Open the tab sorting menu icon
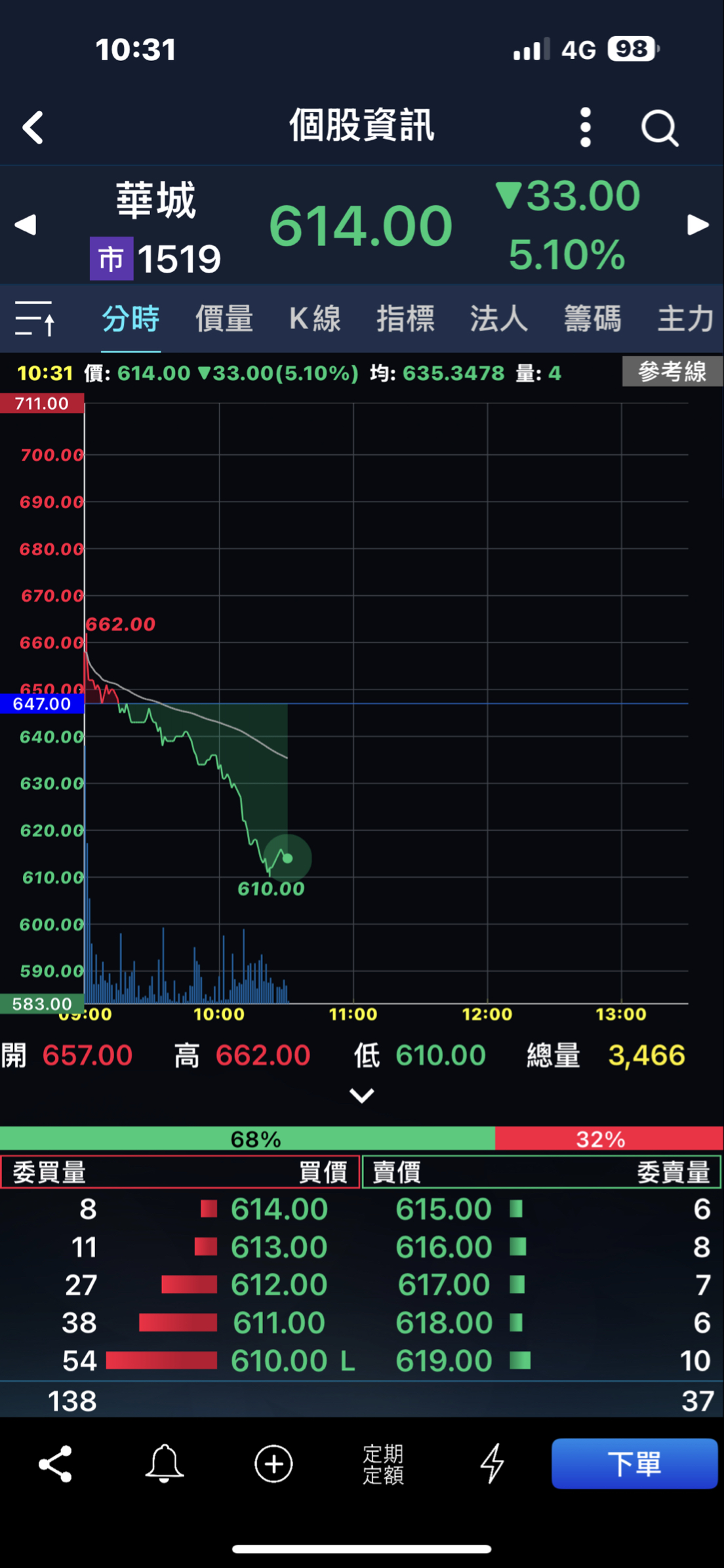Screen dimensions: 724x1568 tap(35, 319)
